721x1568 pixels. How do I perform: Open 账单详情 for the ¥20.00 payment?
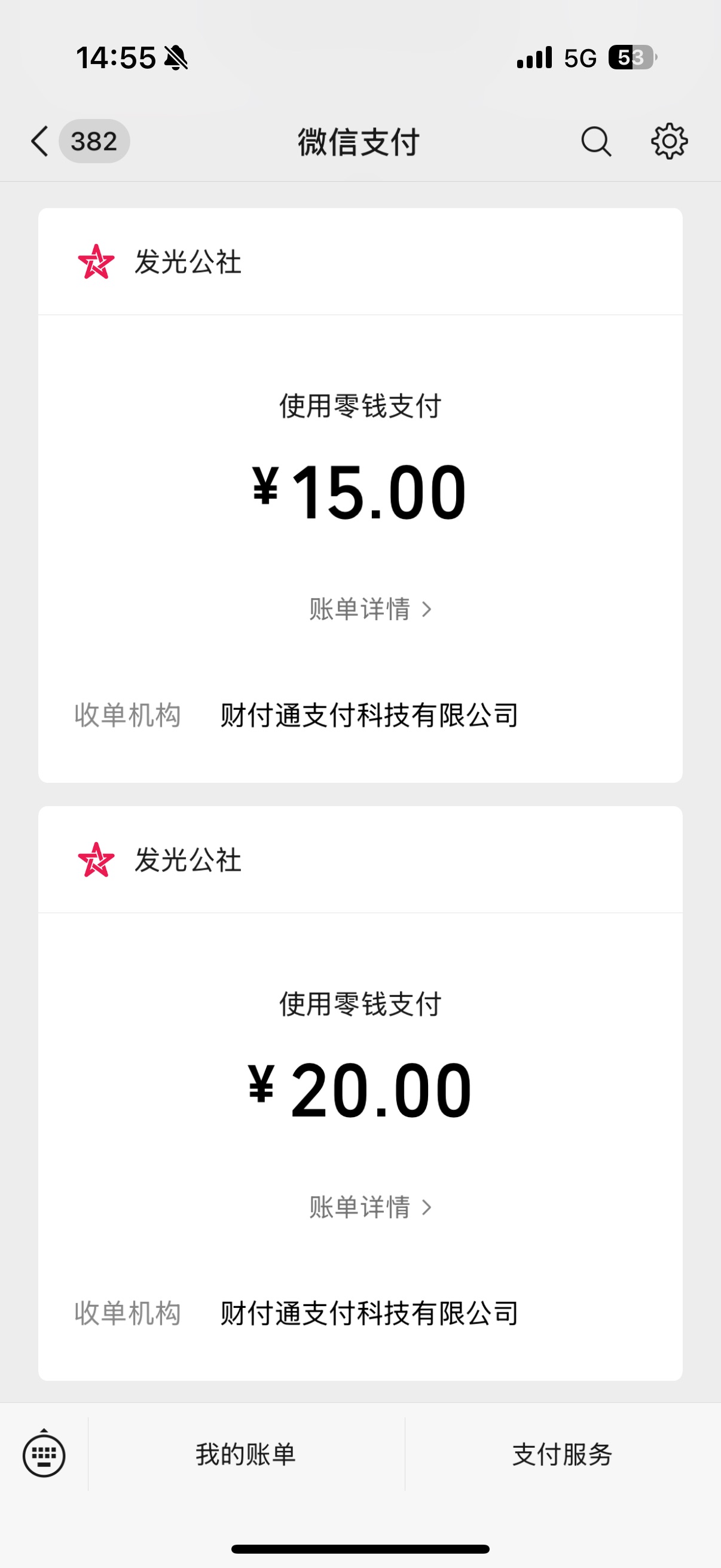[371, 1207]
